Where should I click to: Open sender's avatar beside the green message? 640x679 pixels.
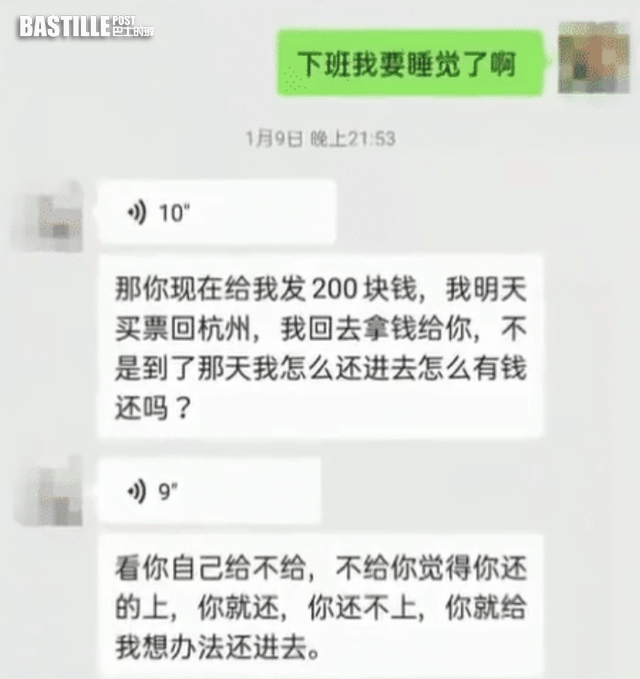coord(593,58)
